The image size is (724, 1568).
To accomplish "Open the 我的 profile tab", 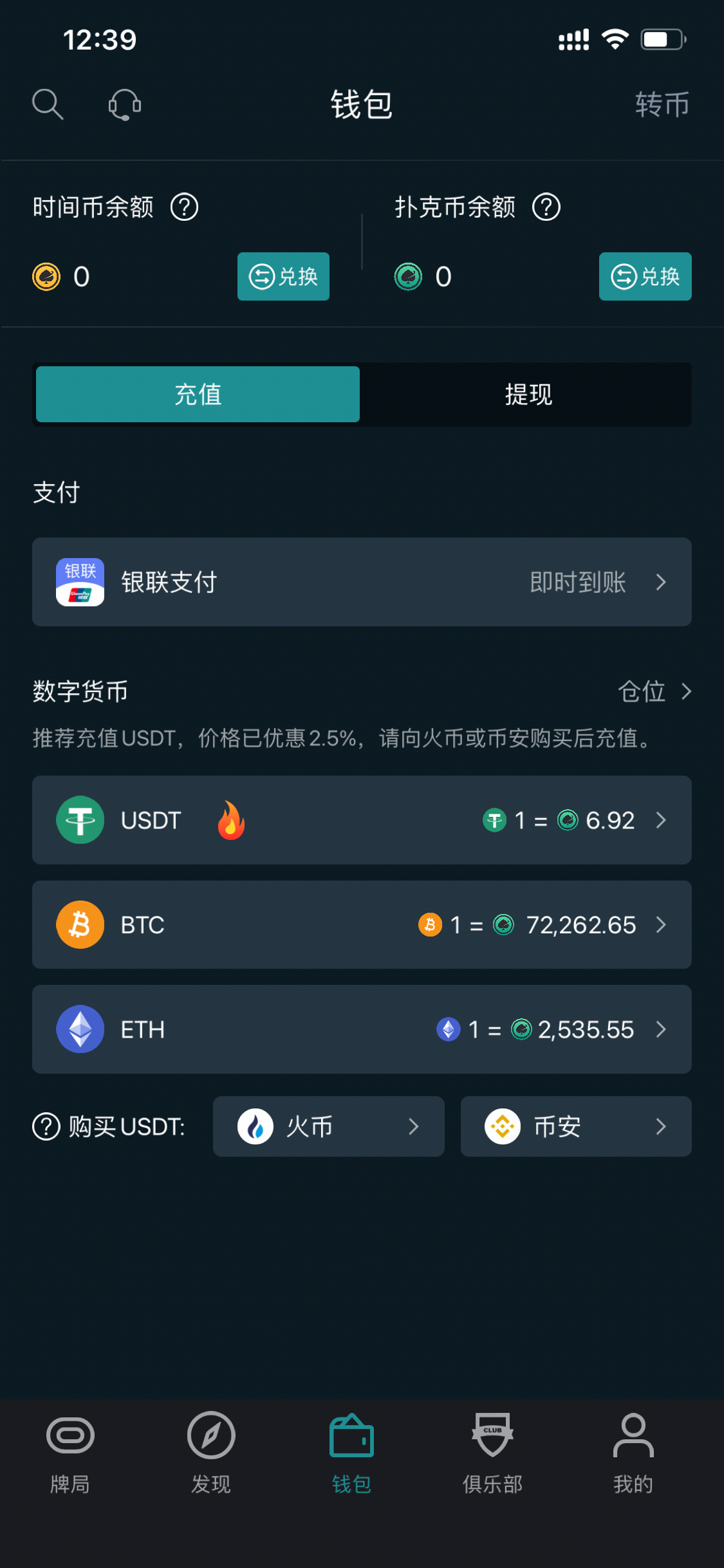I will 633,1453.
